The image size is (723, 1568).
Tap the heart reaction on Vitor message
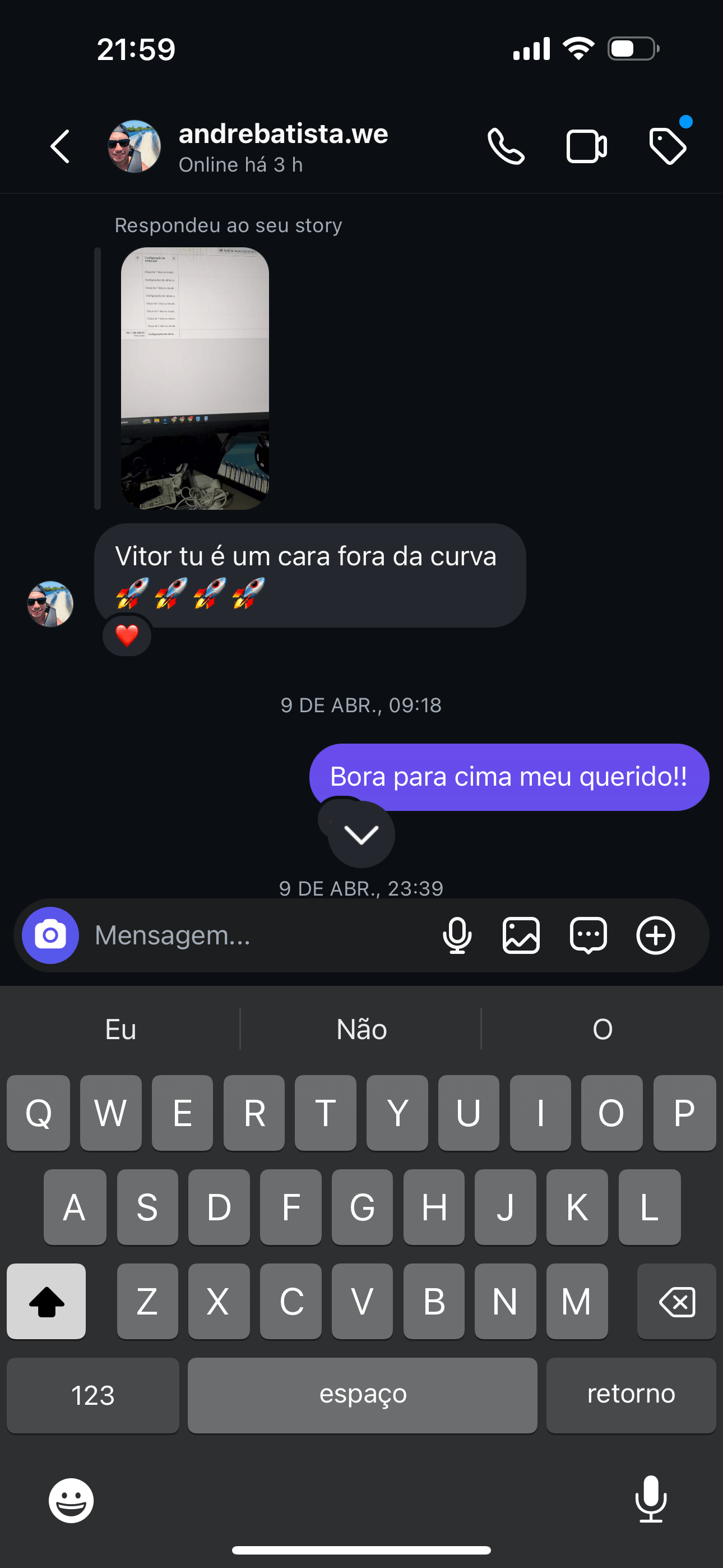(x=127, y=636)
